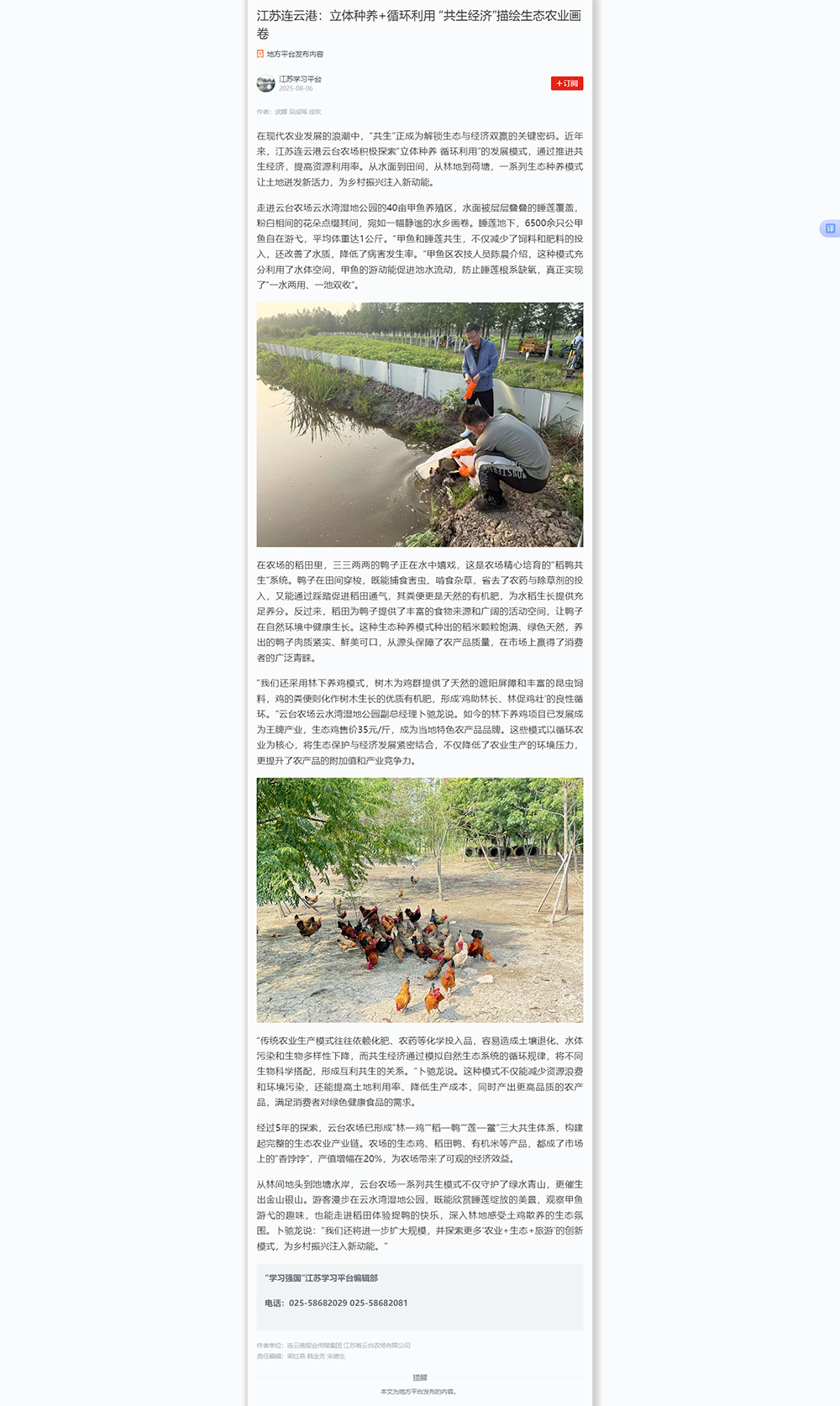Image resolution: width=840 pixels, height=1406 pixels.
Task: Open the translate (译) side tab
Action: click(831, 230)
